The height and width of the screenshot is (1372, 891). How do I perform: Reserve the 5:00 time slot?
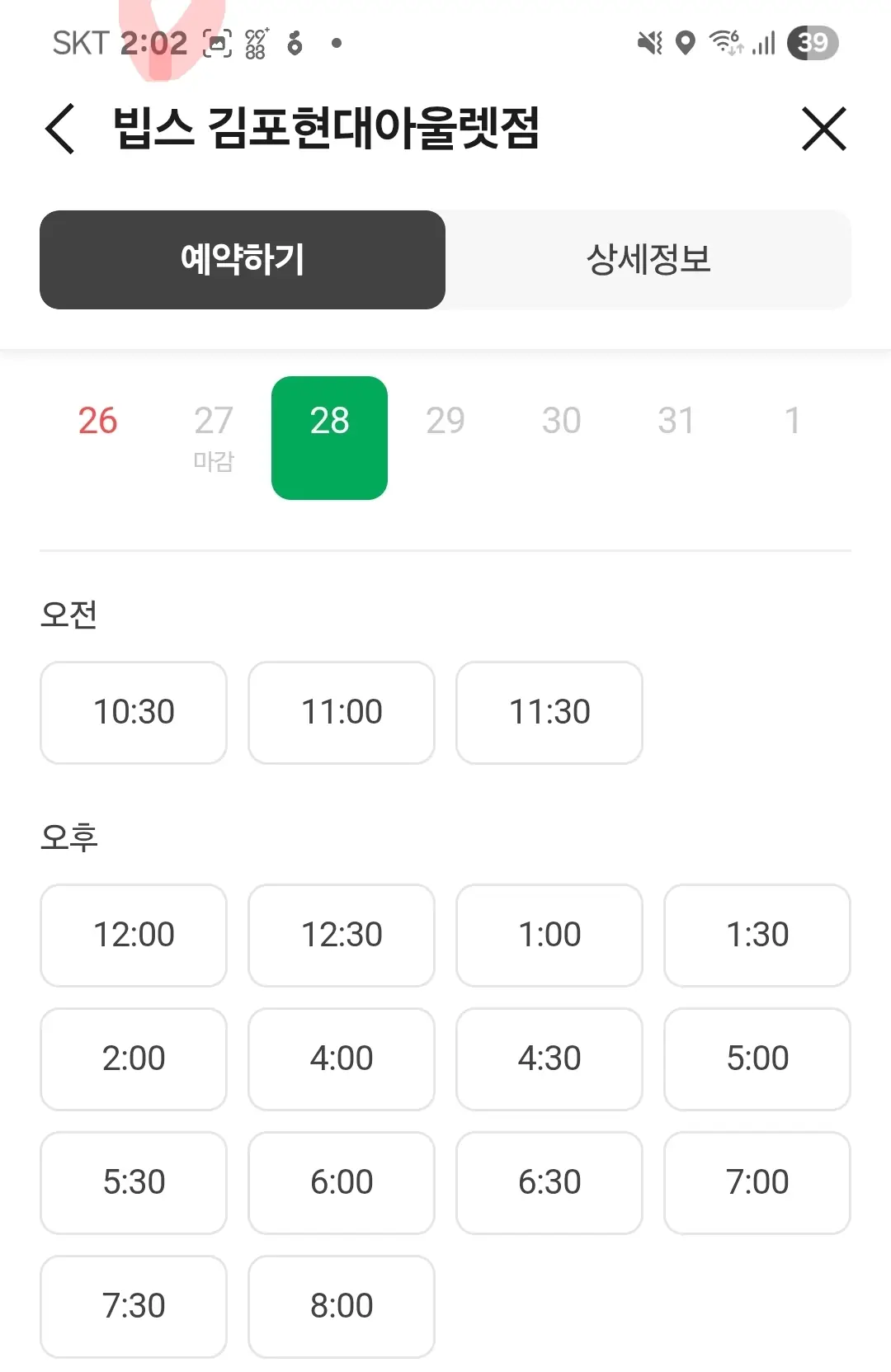click(757, 1058)
